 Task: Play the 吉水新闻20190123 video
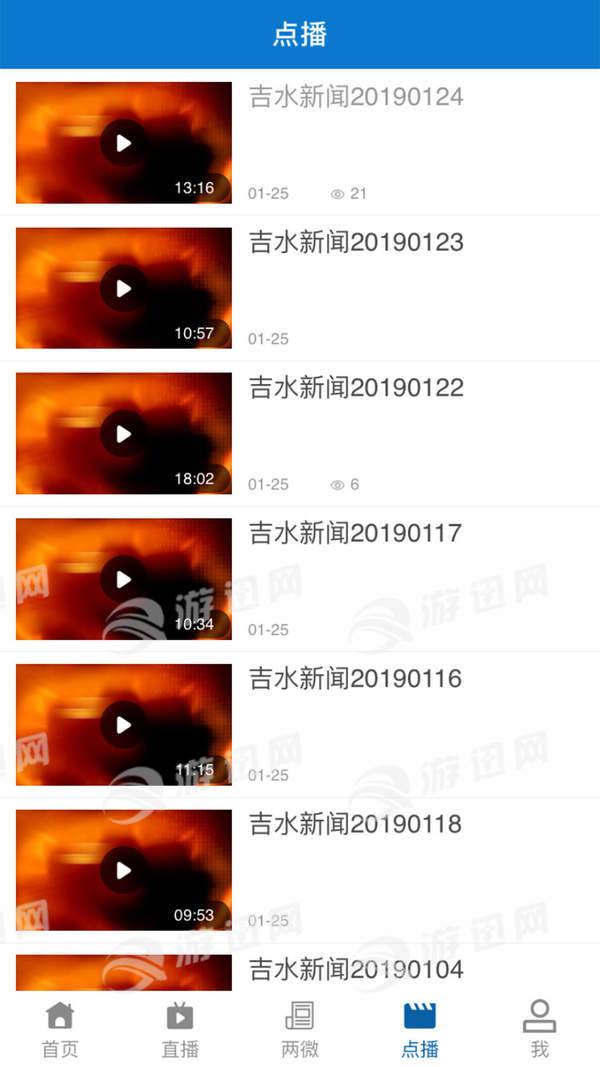(123, 288)
